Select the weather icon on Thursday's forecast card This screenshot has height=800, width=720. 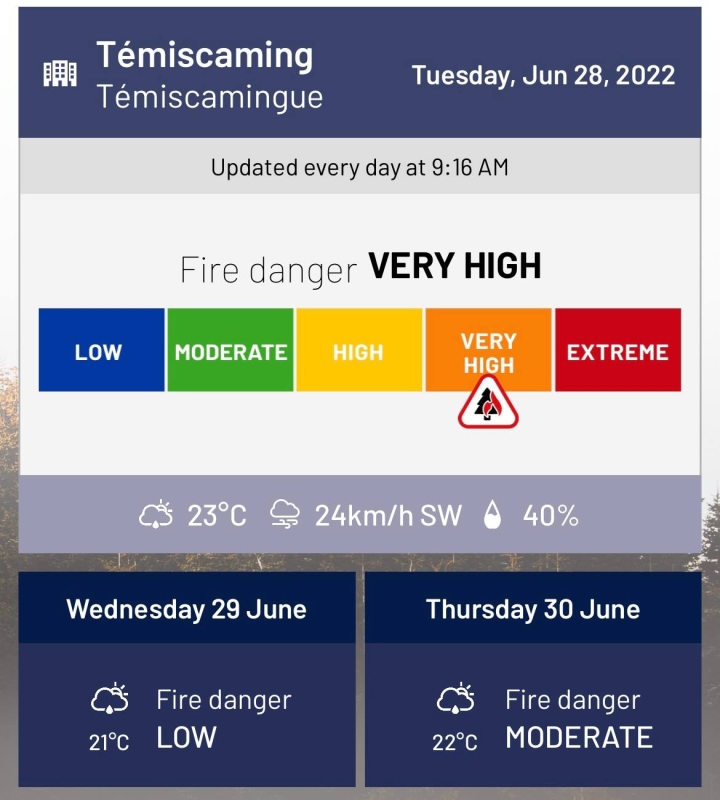click(456, 699)
